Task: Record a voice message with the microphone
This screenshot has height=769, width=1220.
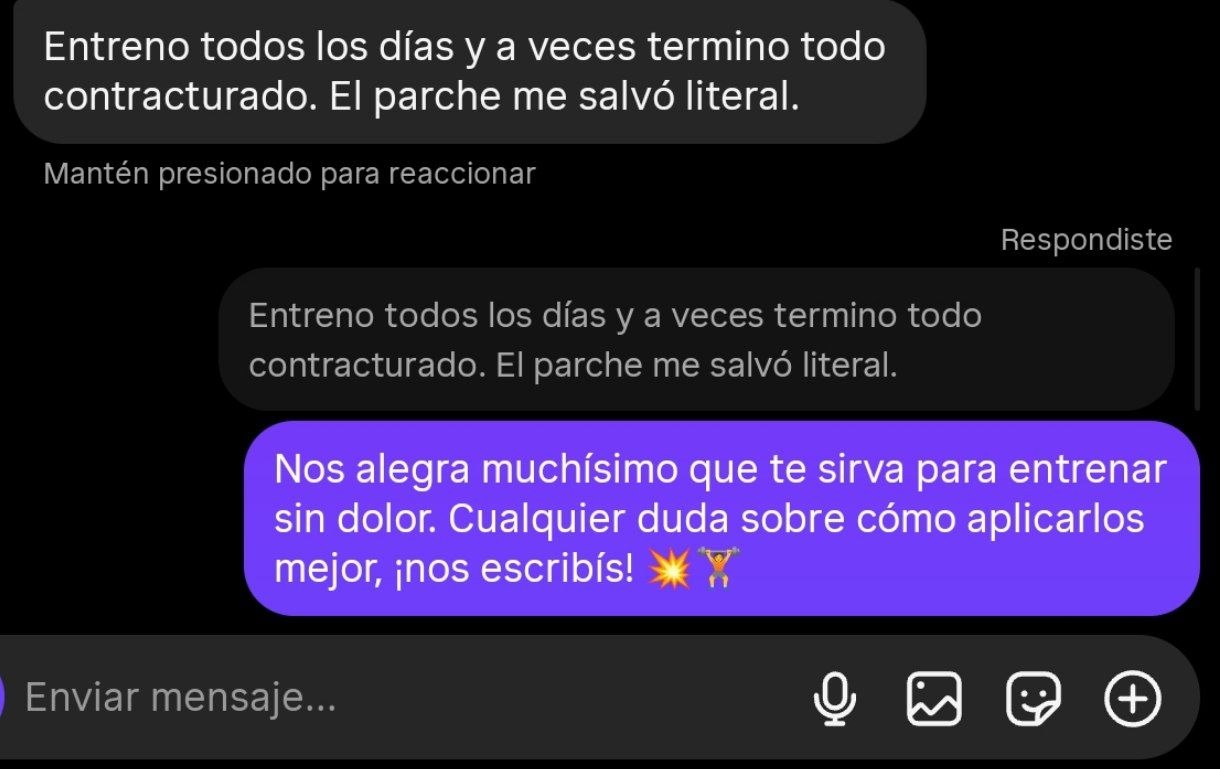Action: tap(834, 697)
